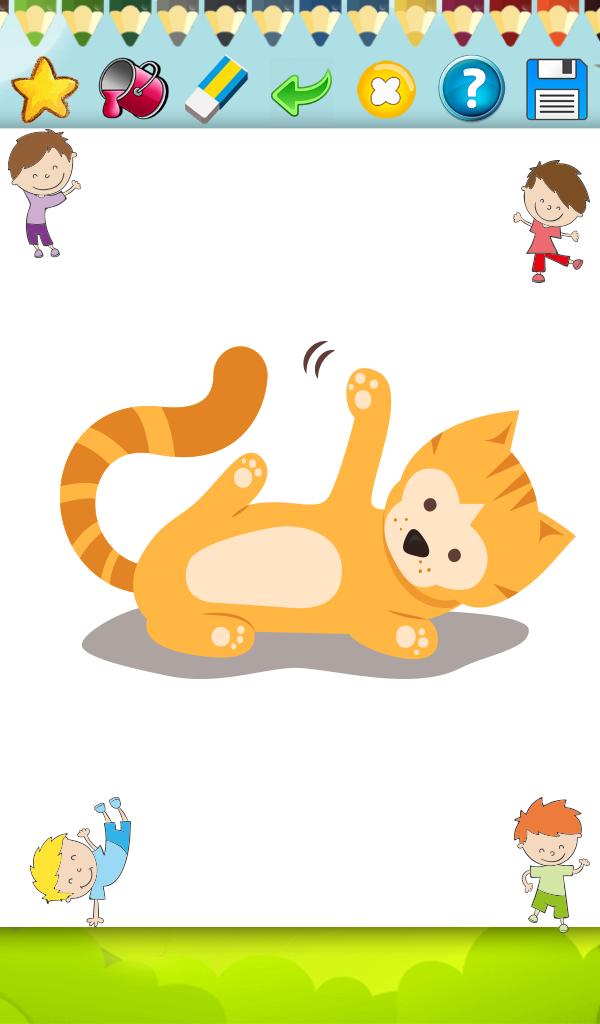600x1024 pixels.
Task: Save the picture with the floppy disk
Action: click(556, 89)
